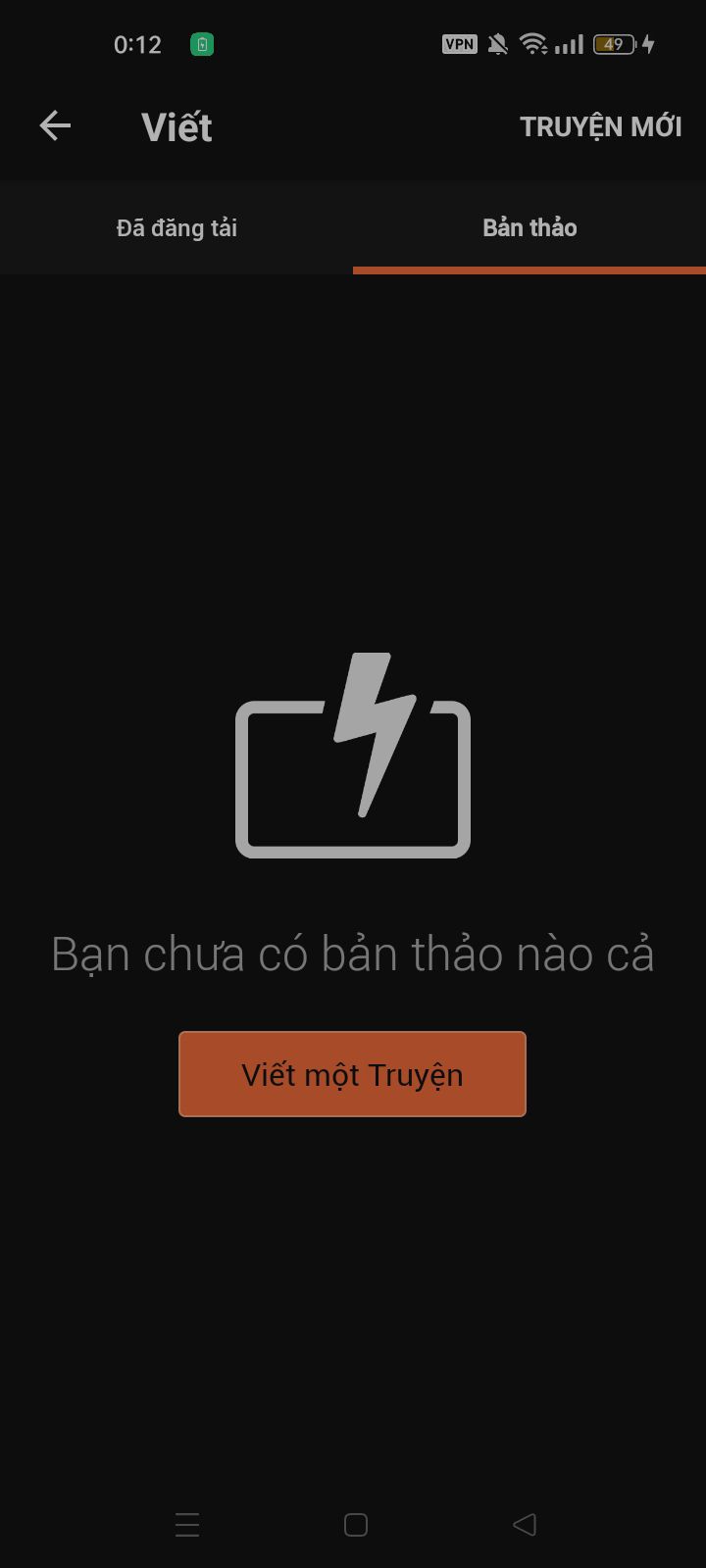706x1568 pixels.
Task: Switch to the Đã đăng tải tab
Action: 176,228
